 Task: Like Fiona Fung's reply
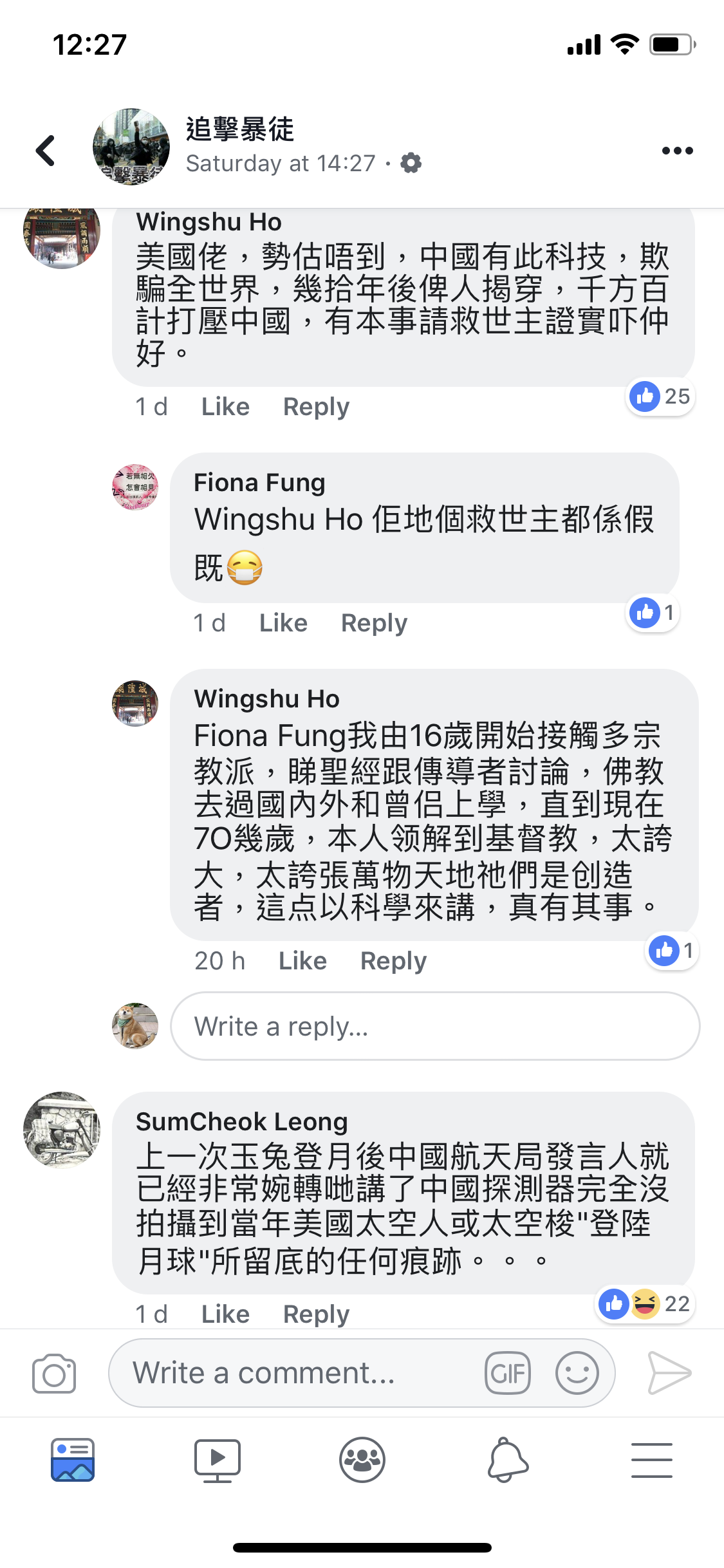point(283,623)
